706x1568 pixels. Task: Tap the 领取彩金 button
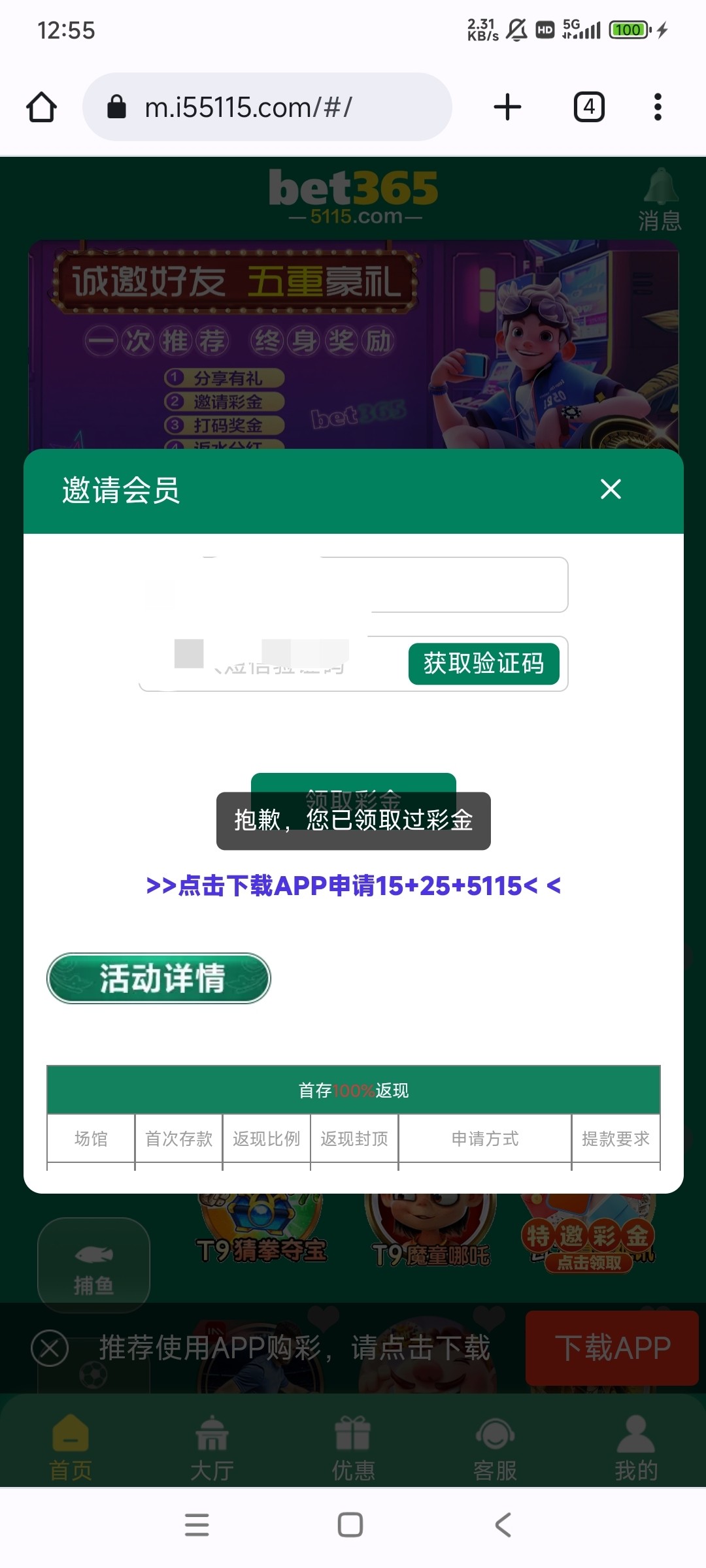click(353, 783)
